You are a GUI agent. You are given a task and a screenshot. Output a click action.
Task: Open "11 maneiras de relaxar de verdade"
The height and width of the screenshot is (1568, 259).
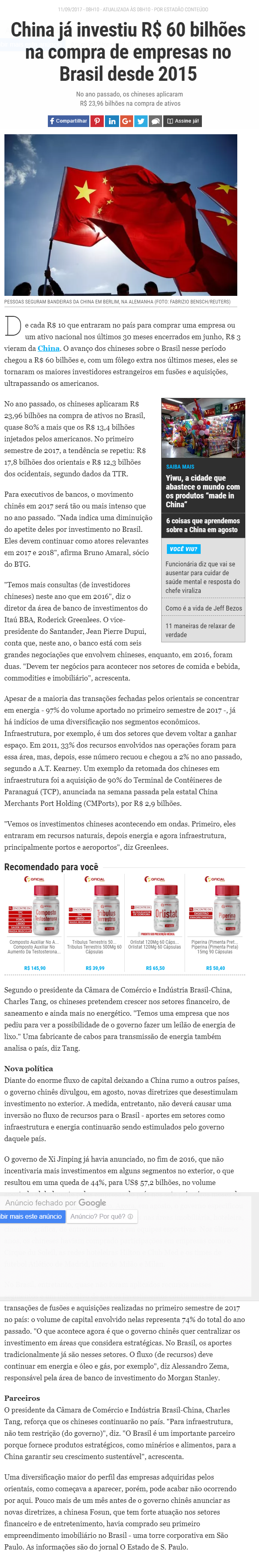[x=203, y=630]
